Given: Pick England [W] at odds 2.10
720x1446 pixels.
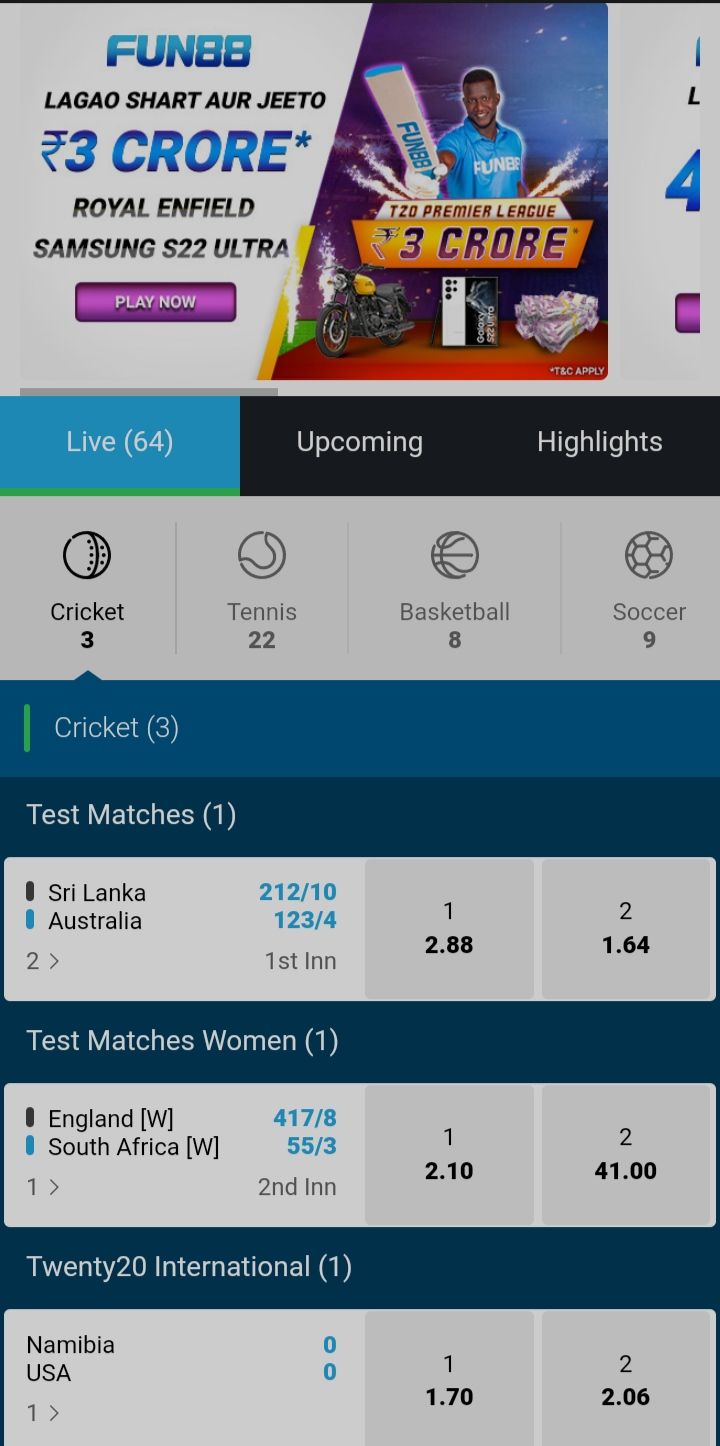Looking at the screenshot, I should 449,1154.
